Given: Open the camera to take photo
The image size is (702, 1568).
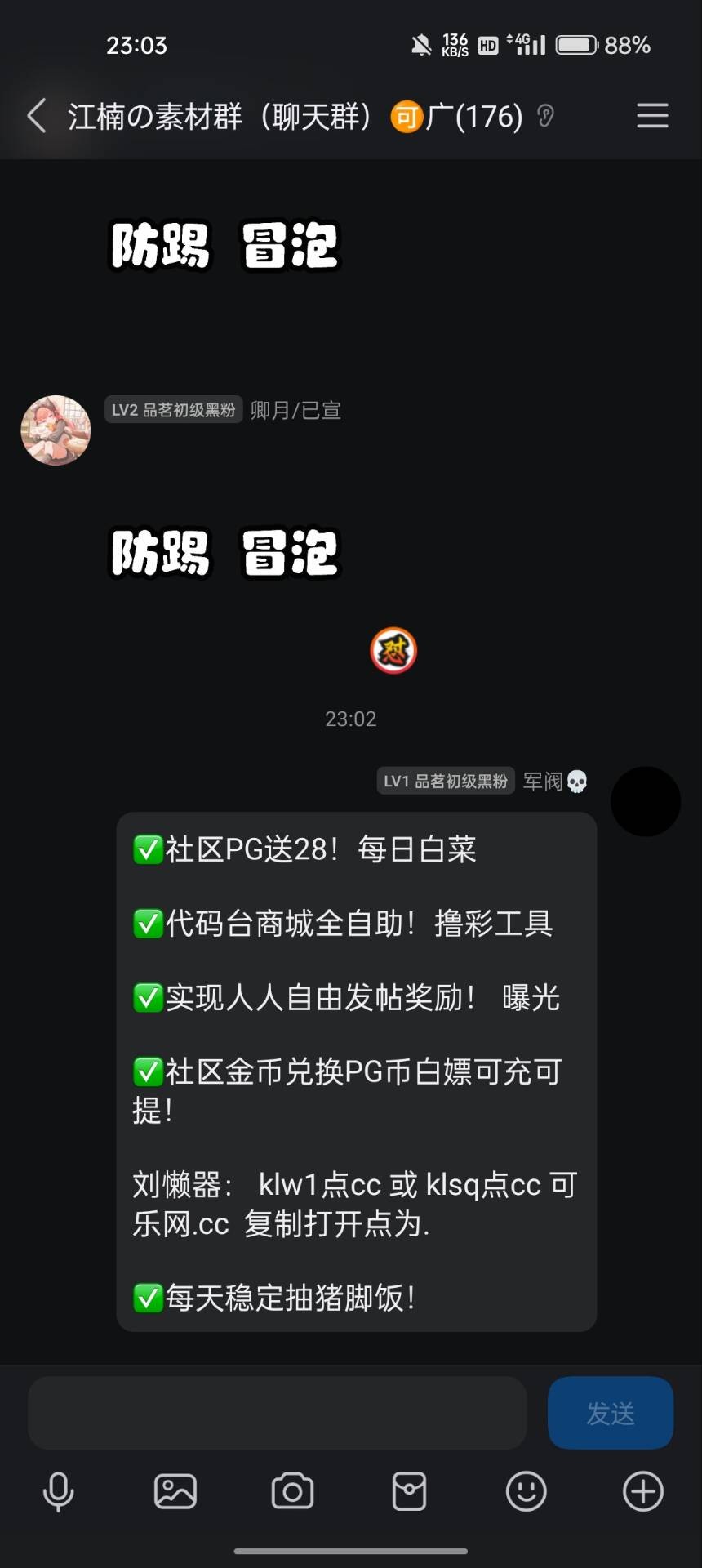Looking at the screenshot, I should click(292, 1492).
